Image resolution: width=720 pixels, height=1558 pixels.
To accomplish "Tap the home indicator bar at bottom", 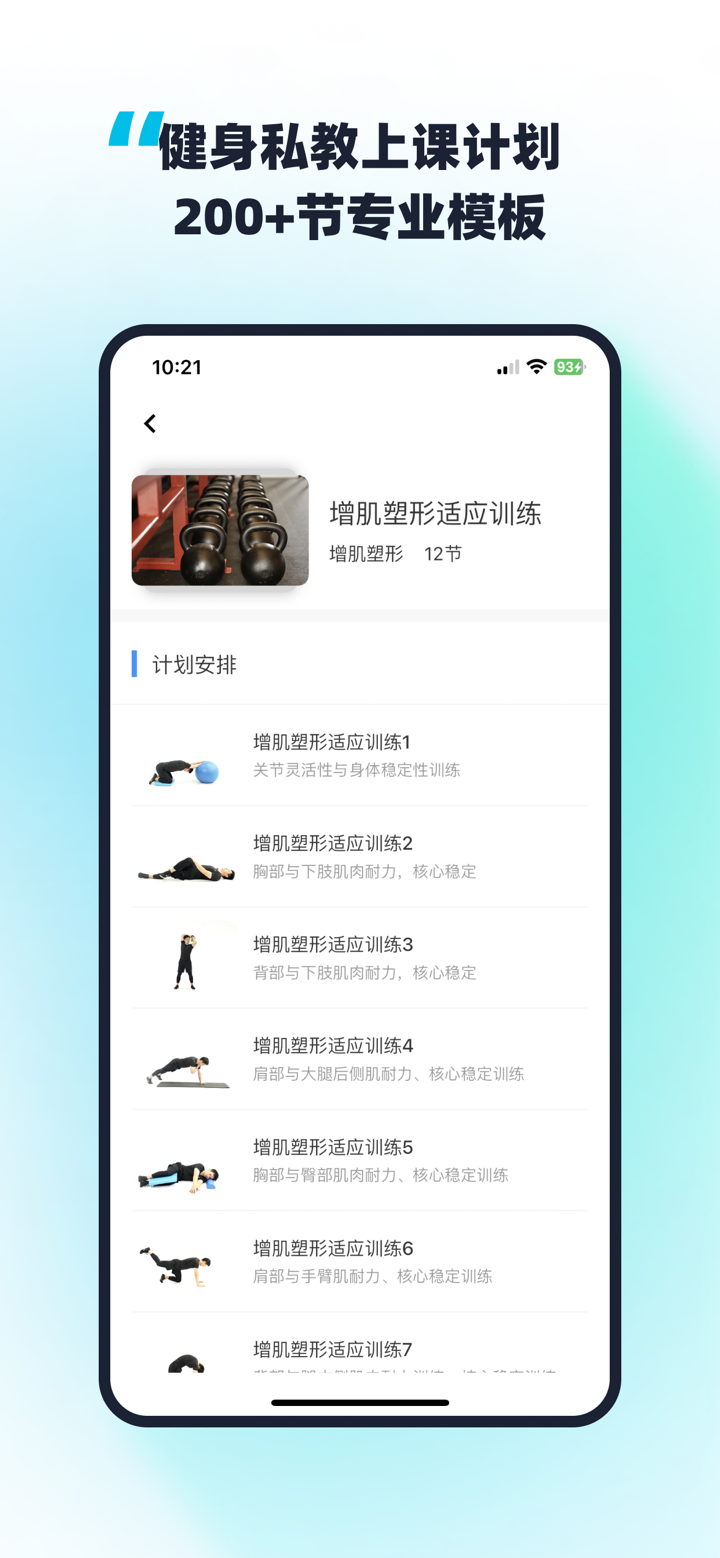I will click(x=359, y=1403).
